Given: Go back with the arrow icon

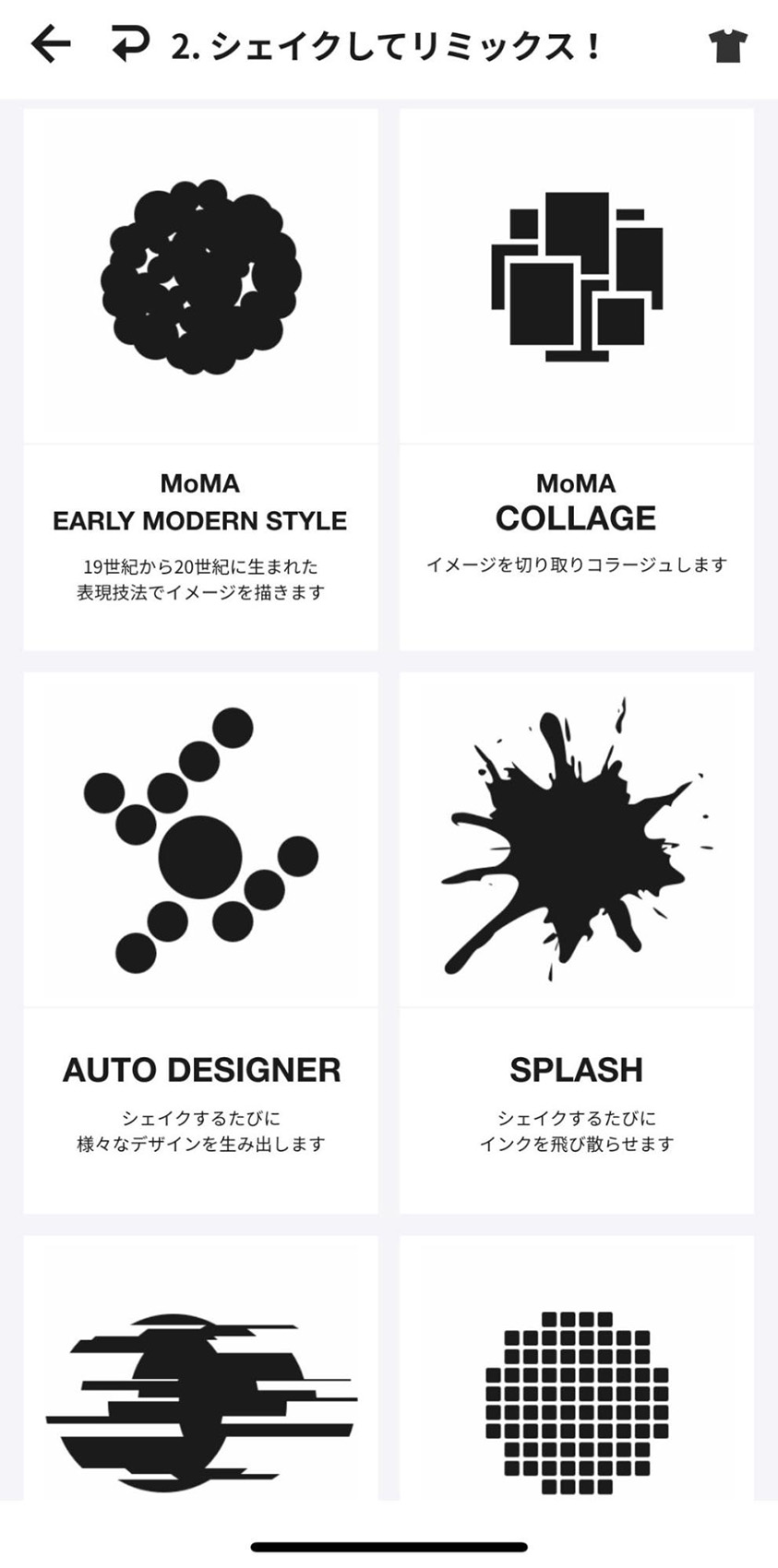Looking at the screenshot, I should pos(51,43).
